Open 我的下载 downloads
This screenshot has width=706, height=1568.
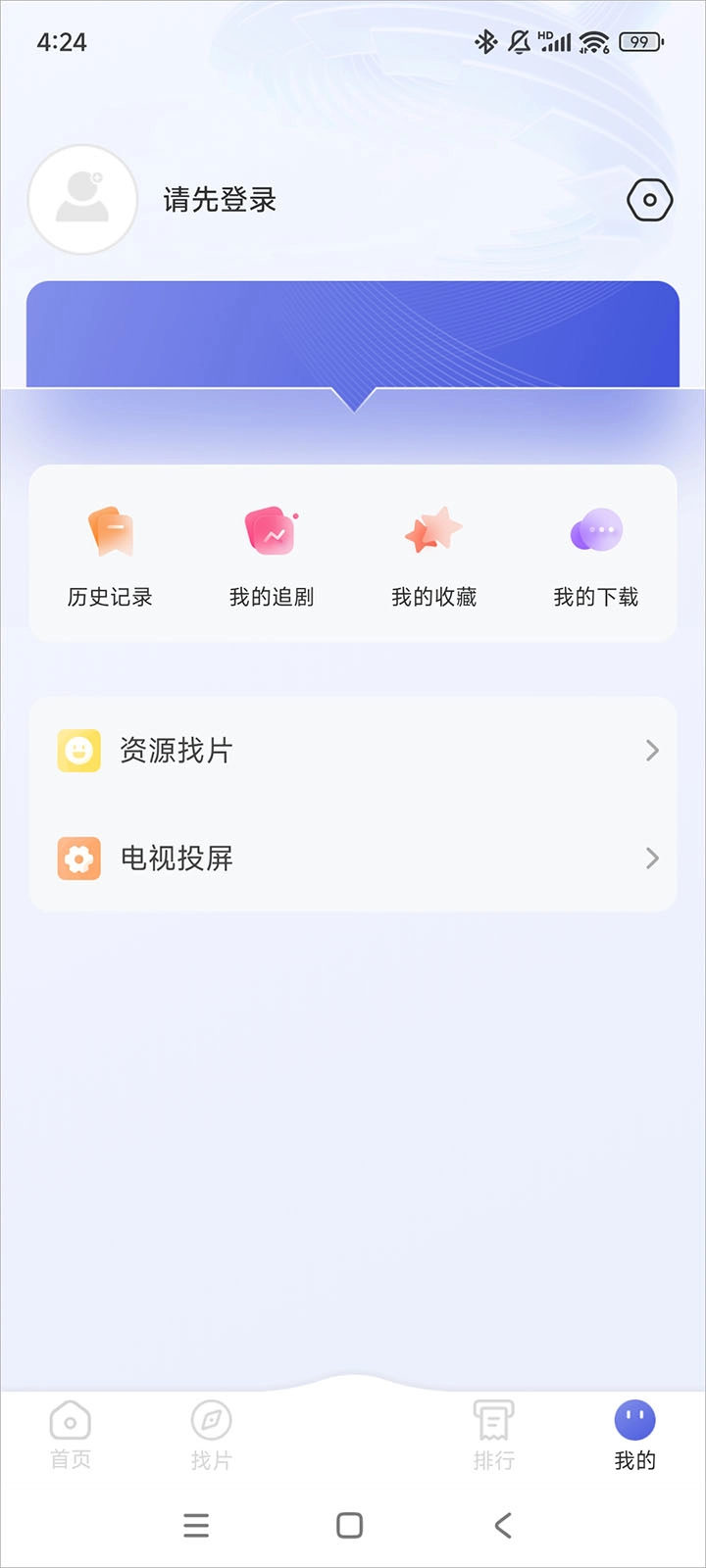coord(595,555)
